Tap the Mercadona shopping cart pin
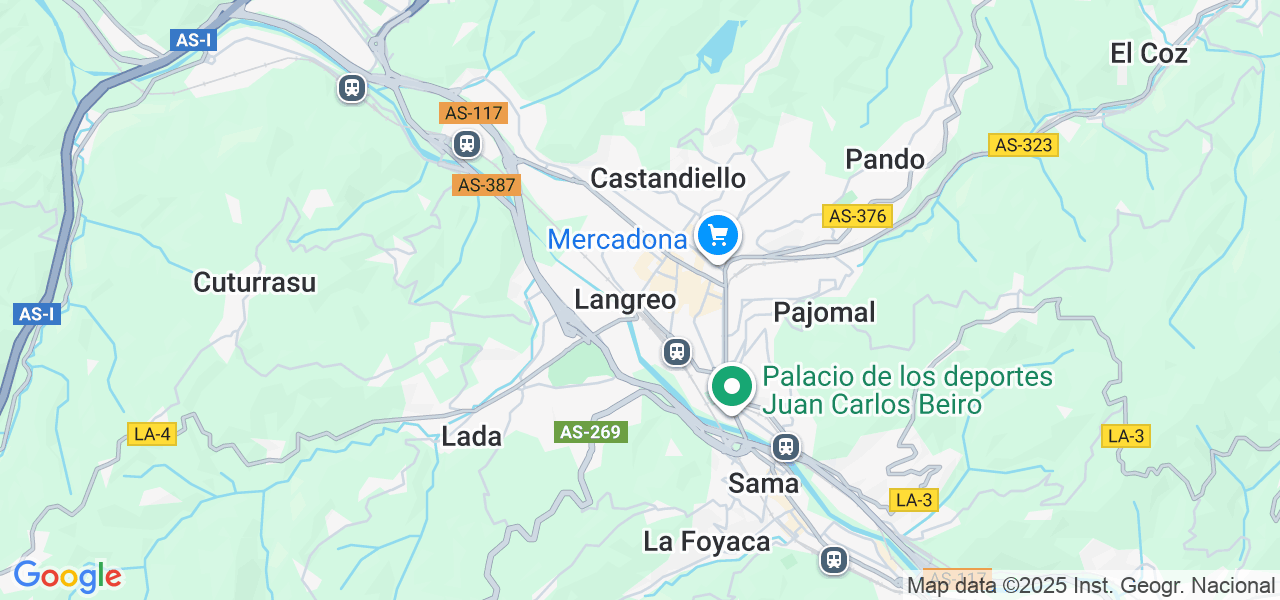 tap(717, 237)
